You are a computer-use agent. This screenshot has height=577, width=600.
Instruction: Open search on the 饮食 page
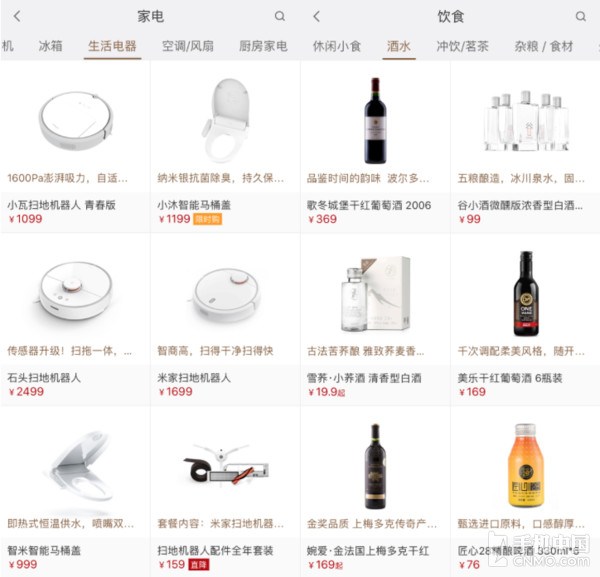click(580, 16)
